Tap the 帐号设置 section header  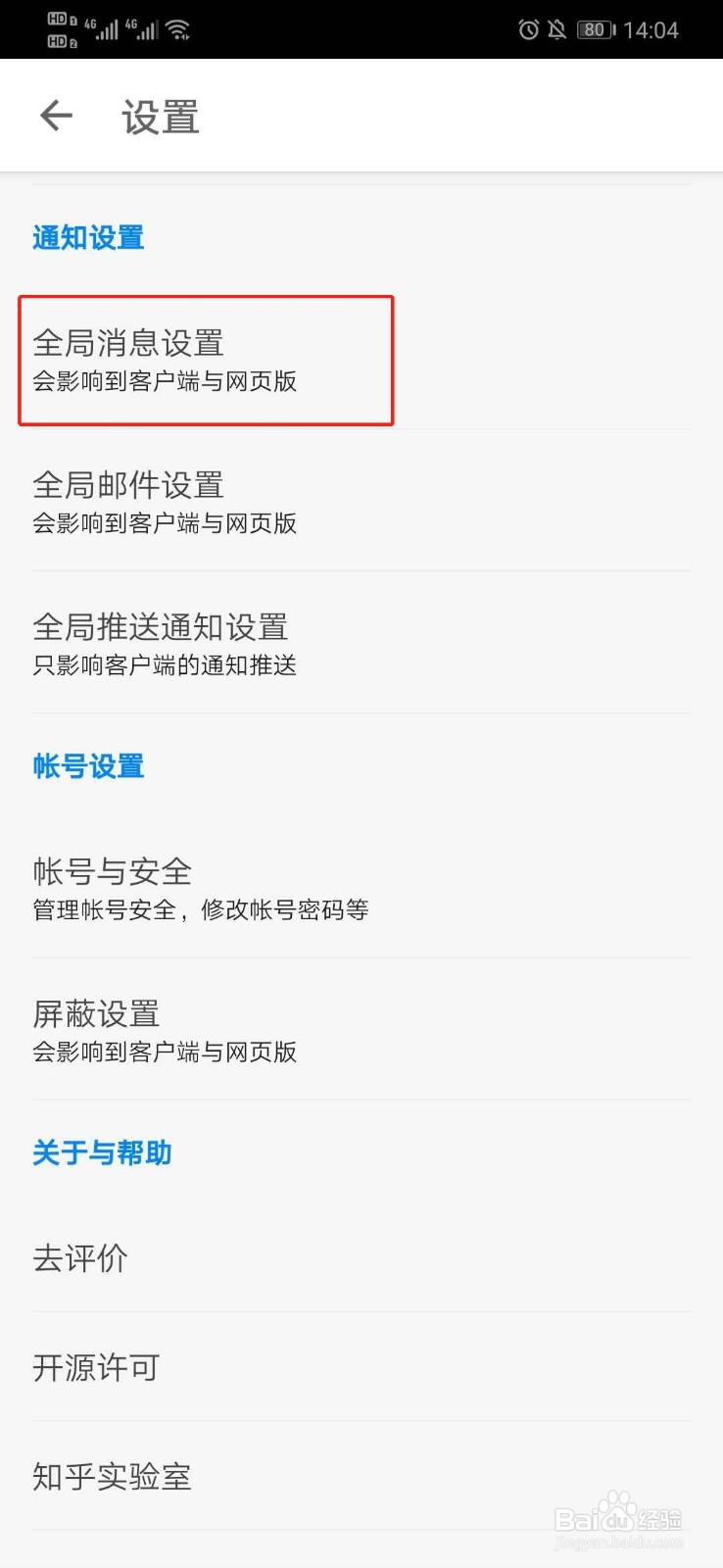click(88, 766)
